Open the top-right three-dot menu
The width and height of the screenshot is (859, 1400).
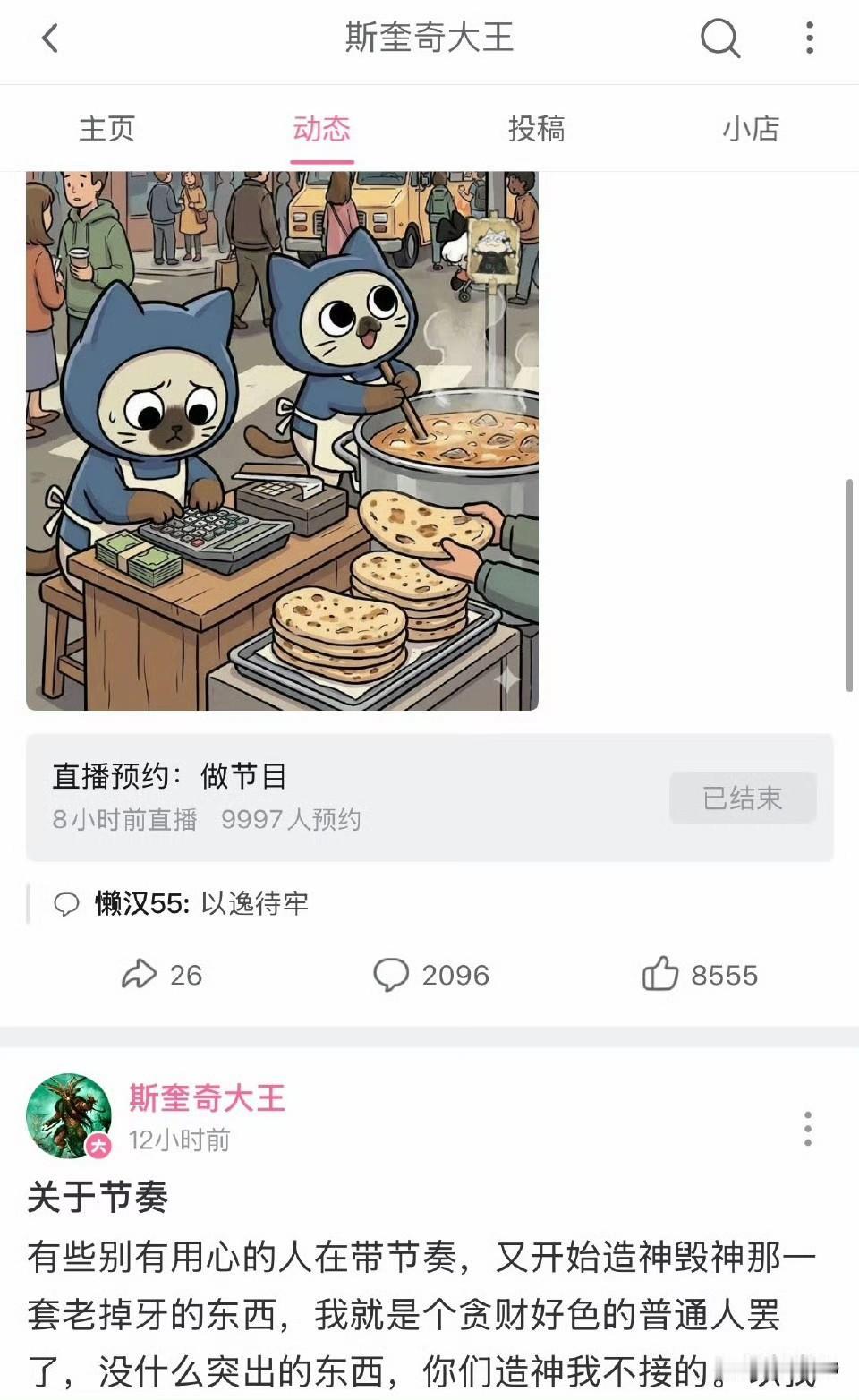(808, 39)
